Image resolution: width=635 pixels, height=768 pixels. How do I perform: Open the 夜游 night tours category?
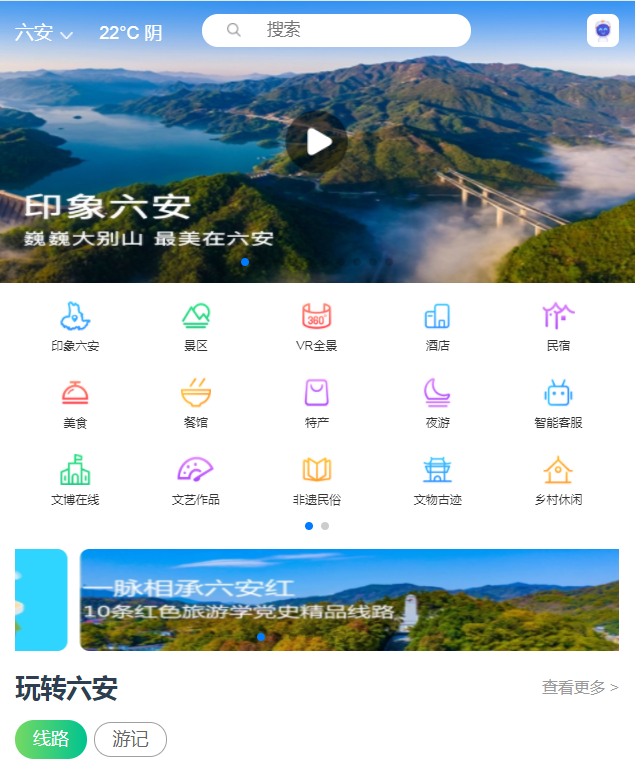[x=437, y=403]
